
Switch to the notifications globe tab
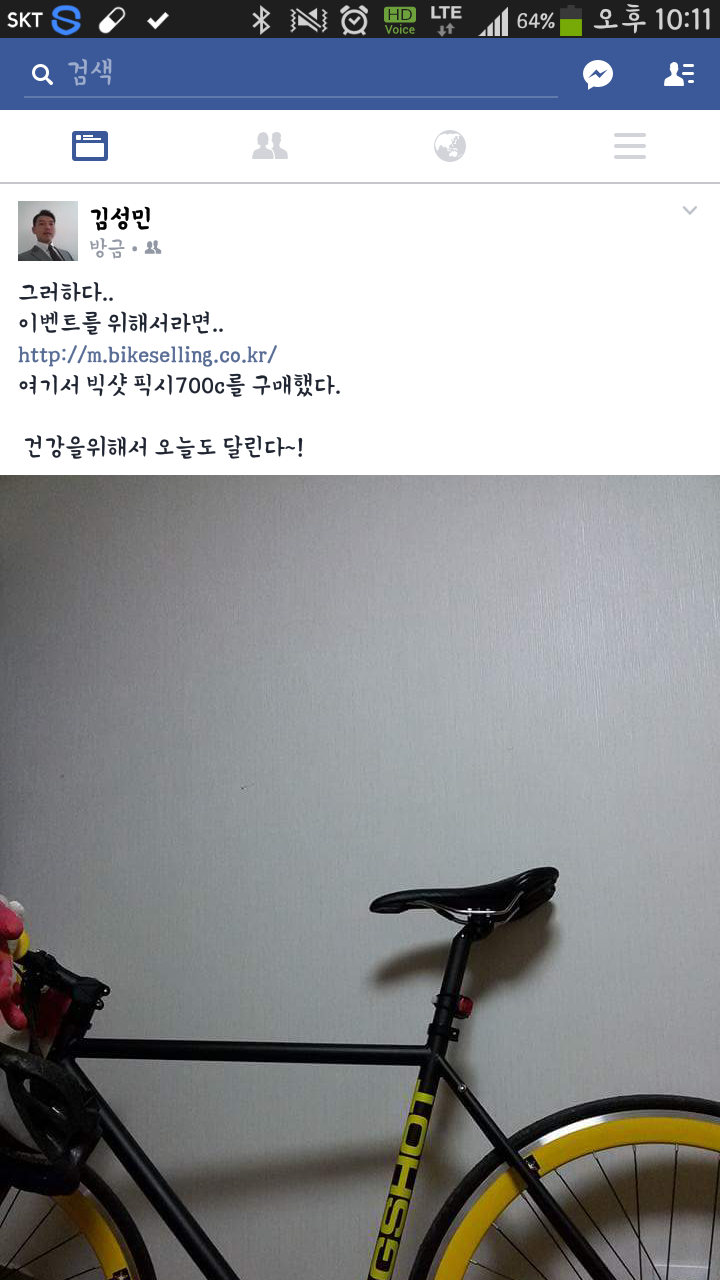[x=450, y=147]
